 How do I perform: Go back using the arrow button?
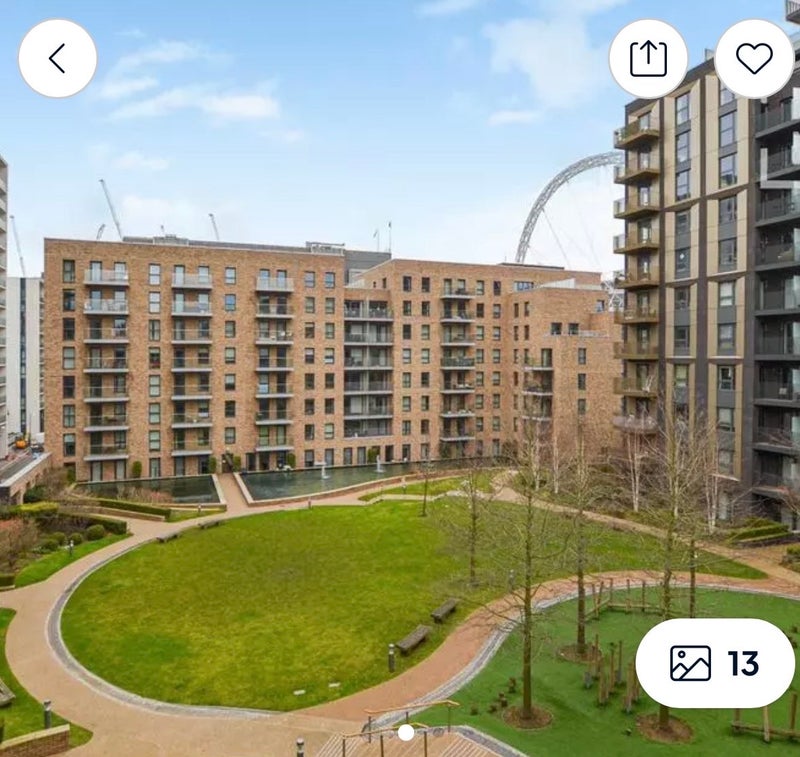point(57,58)
